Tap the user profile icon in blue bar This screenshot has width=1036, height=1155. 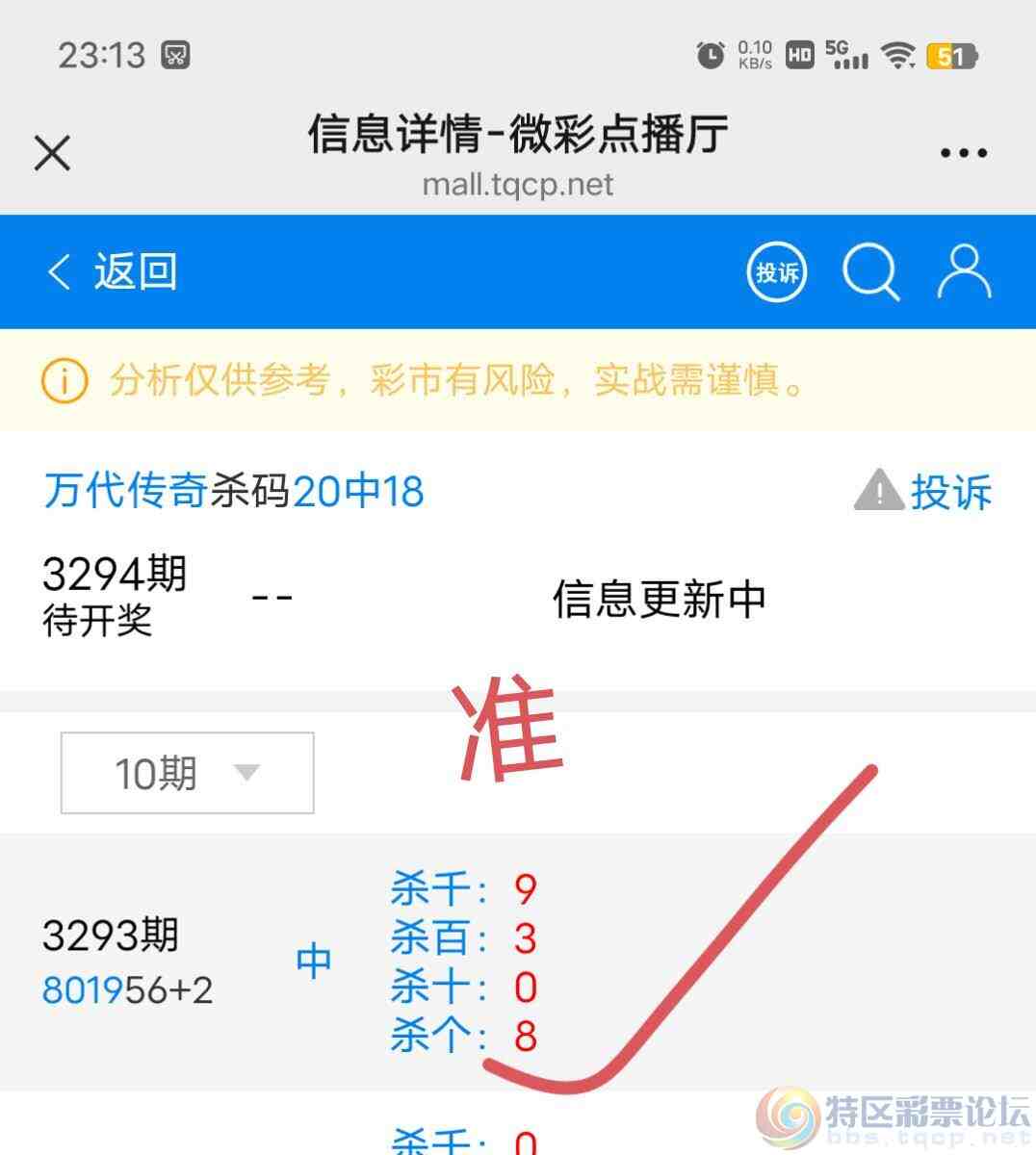[963, 271]
